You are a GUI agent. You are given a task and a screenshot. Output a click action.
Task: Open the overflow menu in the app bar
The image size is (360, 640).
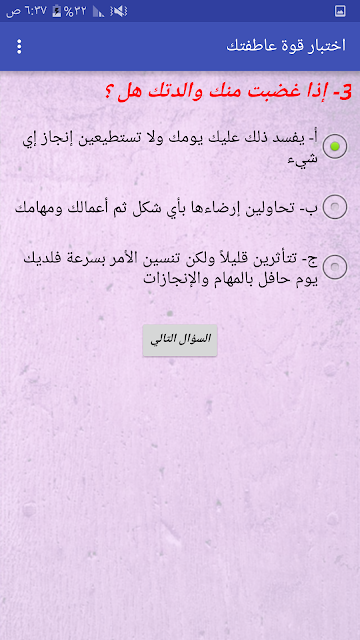point(19,46)
